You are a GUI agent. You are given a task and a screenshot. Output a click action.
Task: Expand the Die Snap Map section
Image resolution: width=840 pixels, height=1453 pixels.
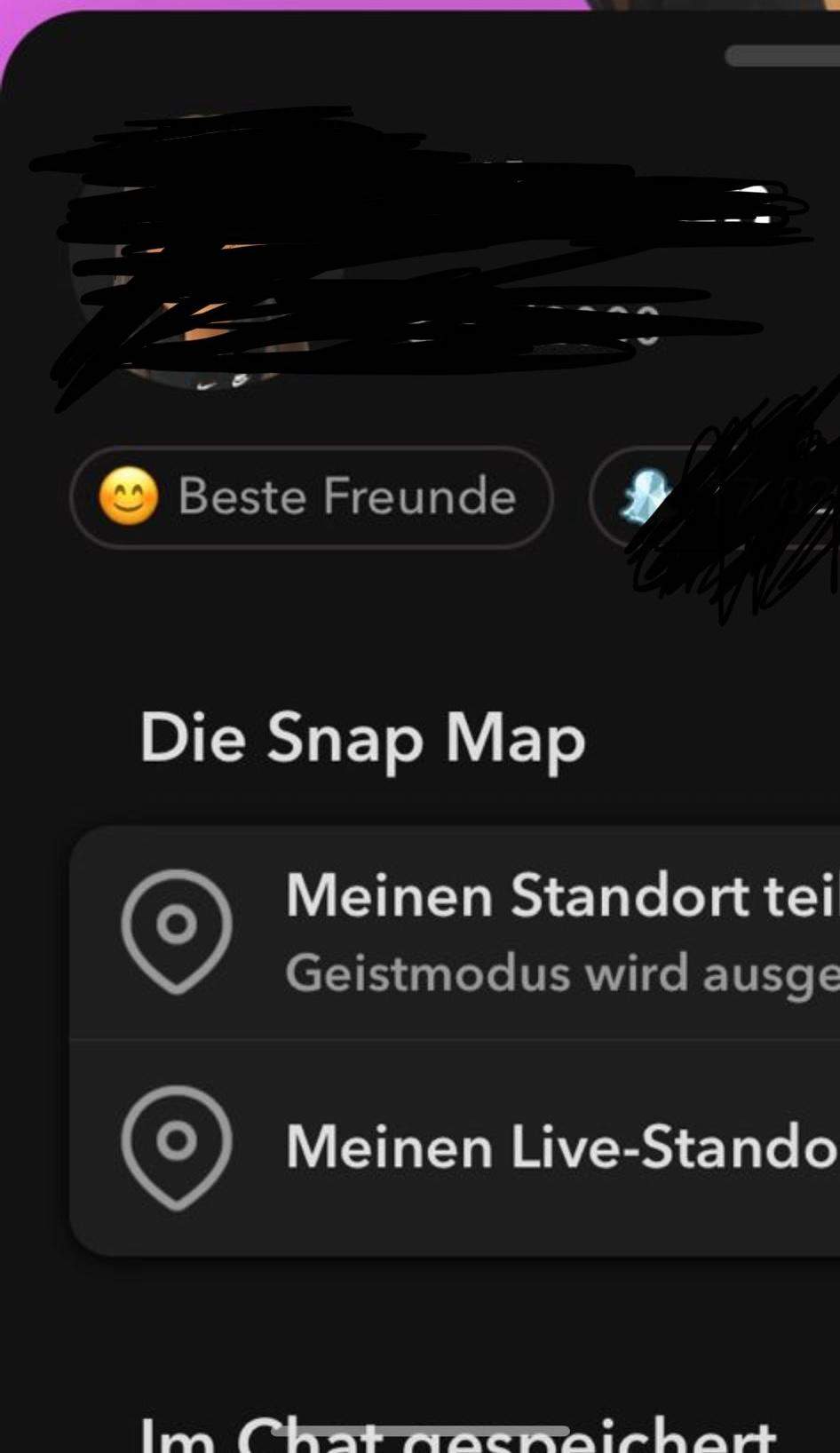click(364, 737)
